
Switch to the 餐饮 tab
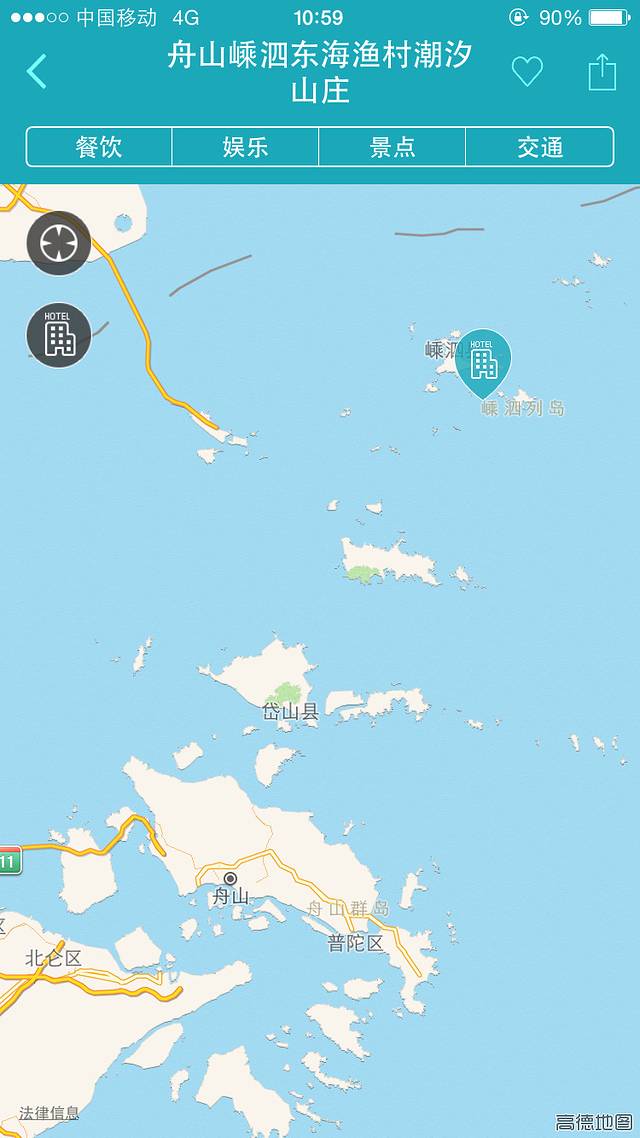(x=99, y=147)
